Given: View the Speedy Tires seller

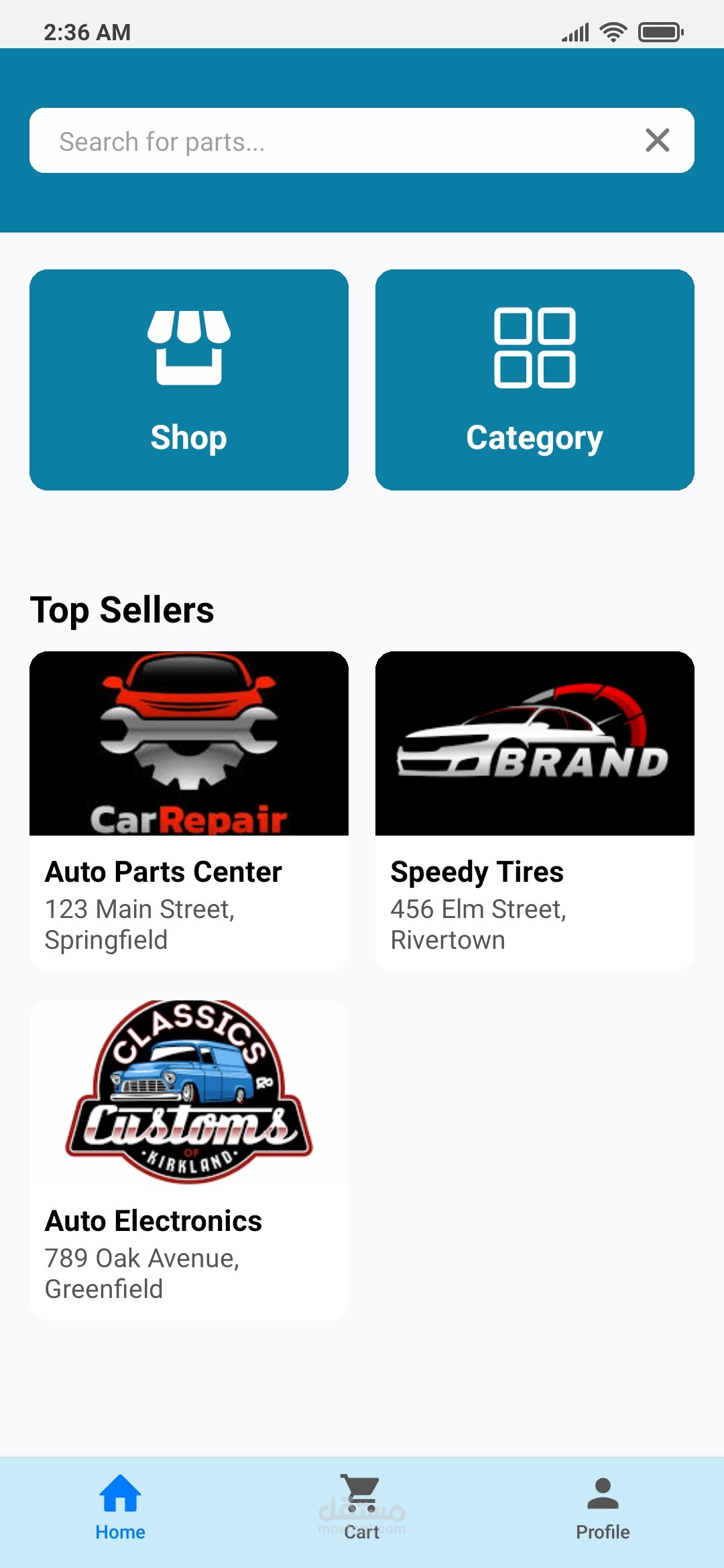Looking at the screenshot, I should (x=534, y=810).
